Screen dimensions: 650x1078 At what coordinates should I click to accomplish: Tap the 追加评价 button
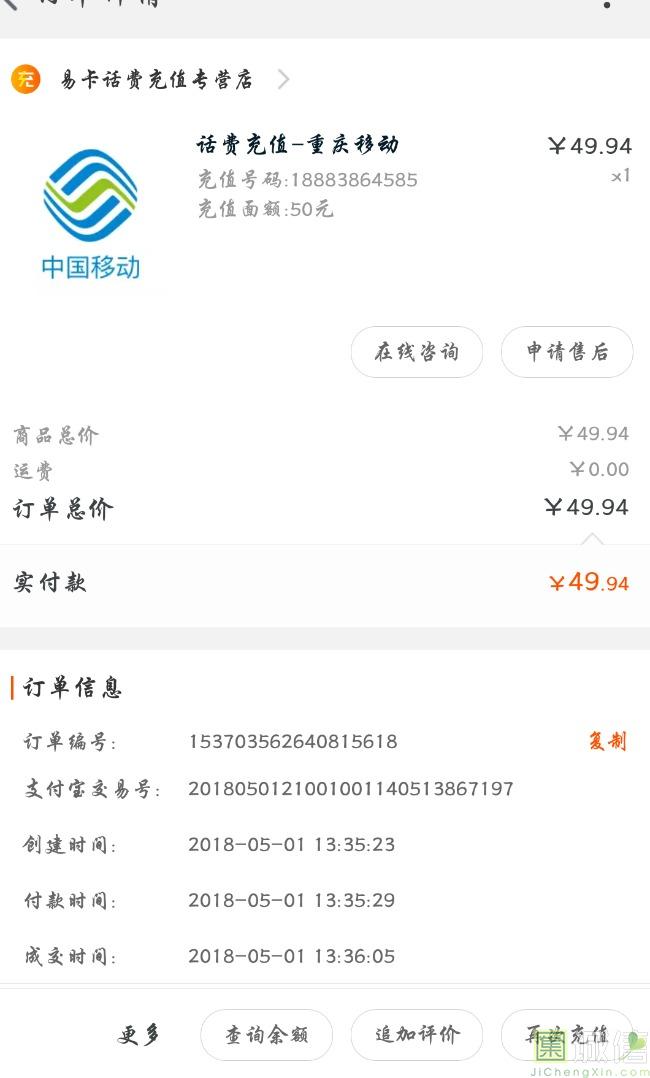tap(417, 1035)
